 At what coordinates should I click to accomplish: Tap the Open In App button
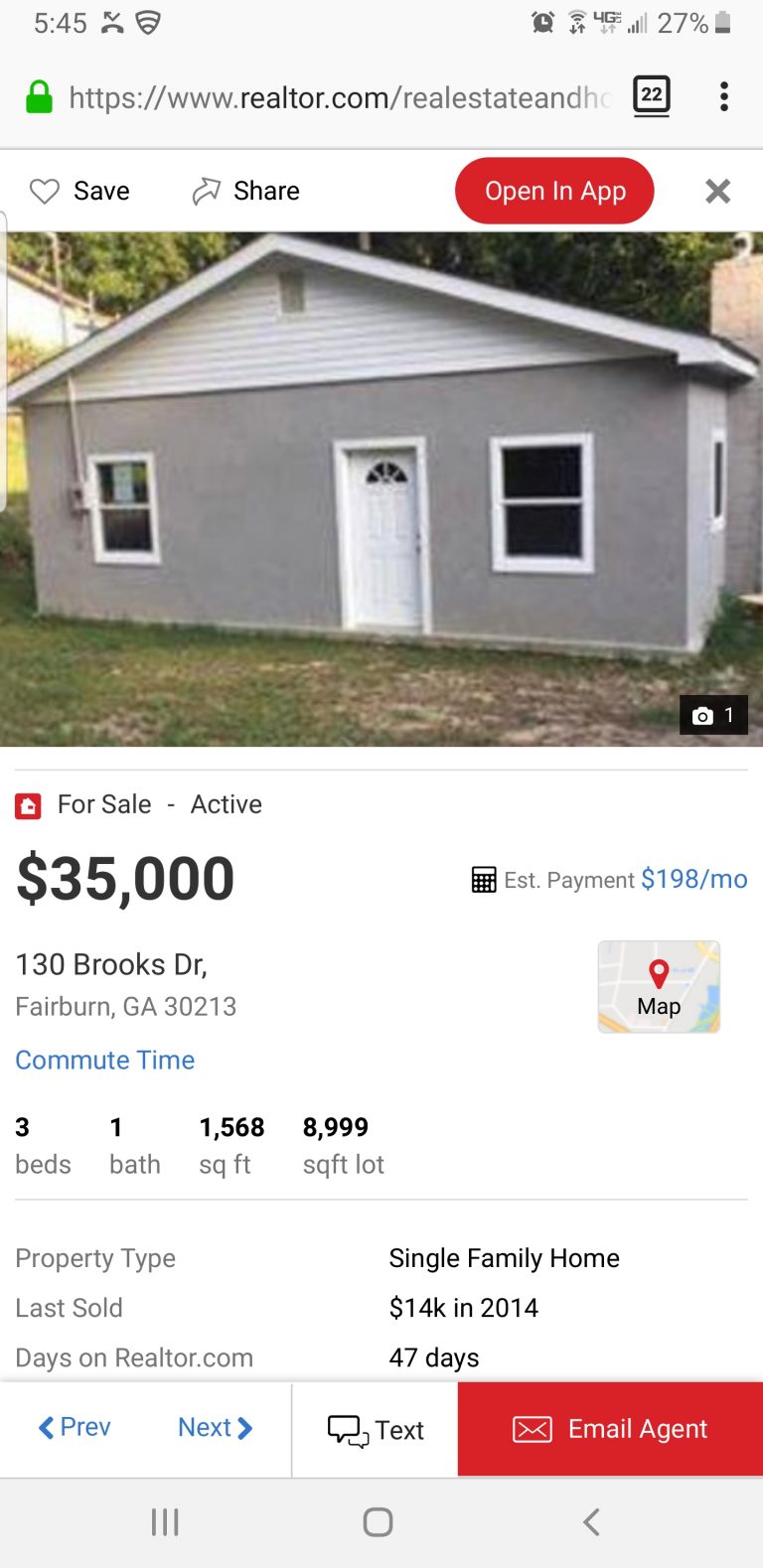pos(554,191)
